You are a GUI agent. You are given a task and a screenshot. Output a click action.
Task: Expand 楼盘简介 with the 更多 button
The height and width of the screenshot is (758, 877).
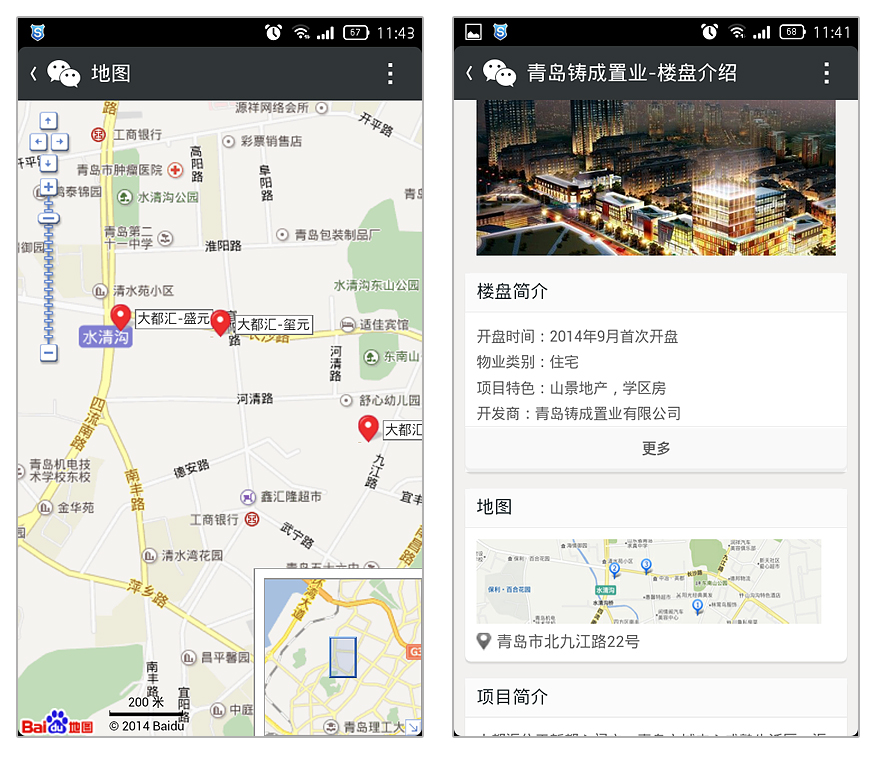(x=656, y=448)
